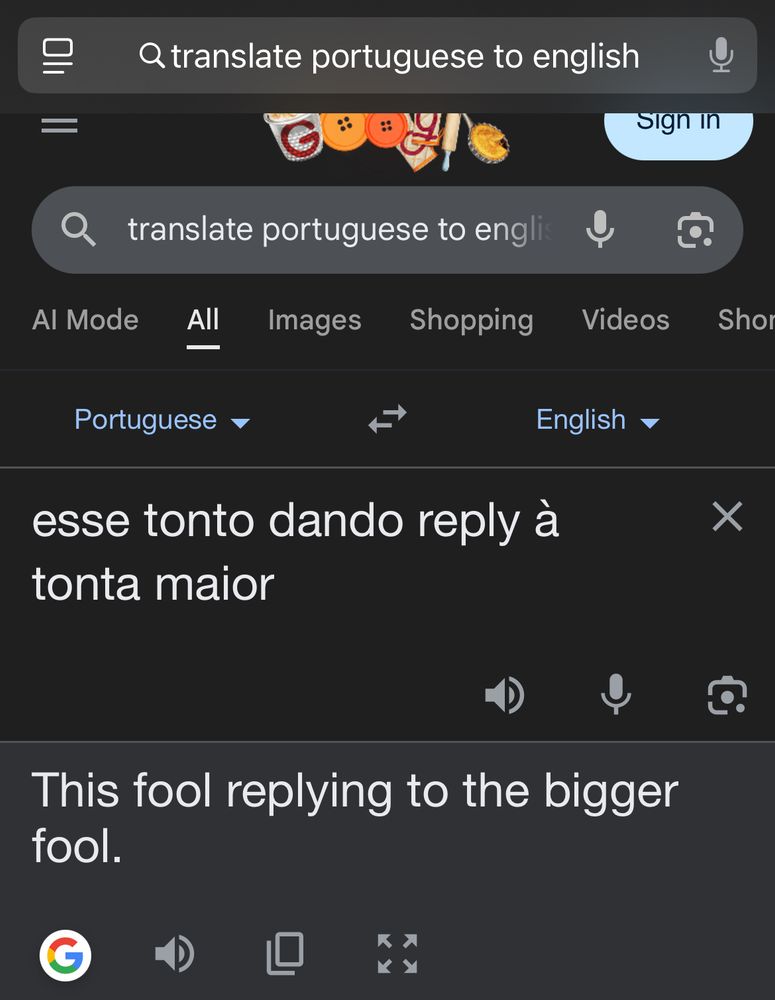Open the English language selector
Image resolution: width=775 pixels, height=1000 pixels.
[x=597, y=419]
